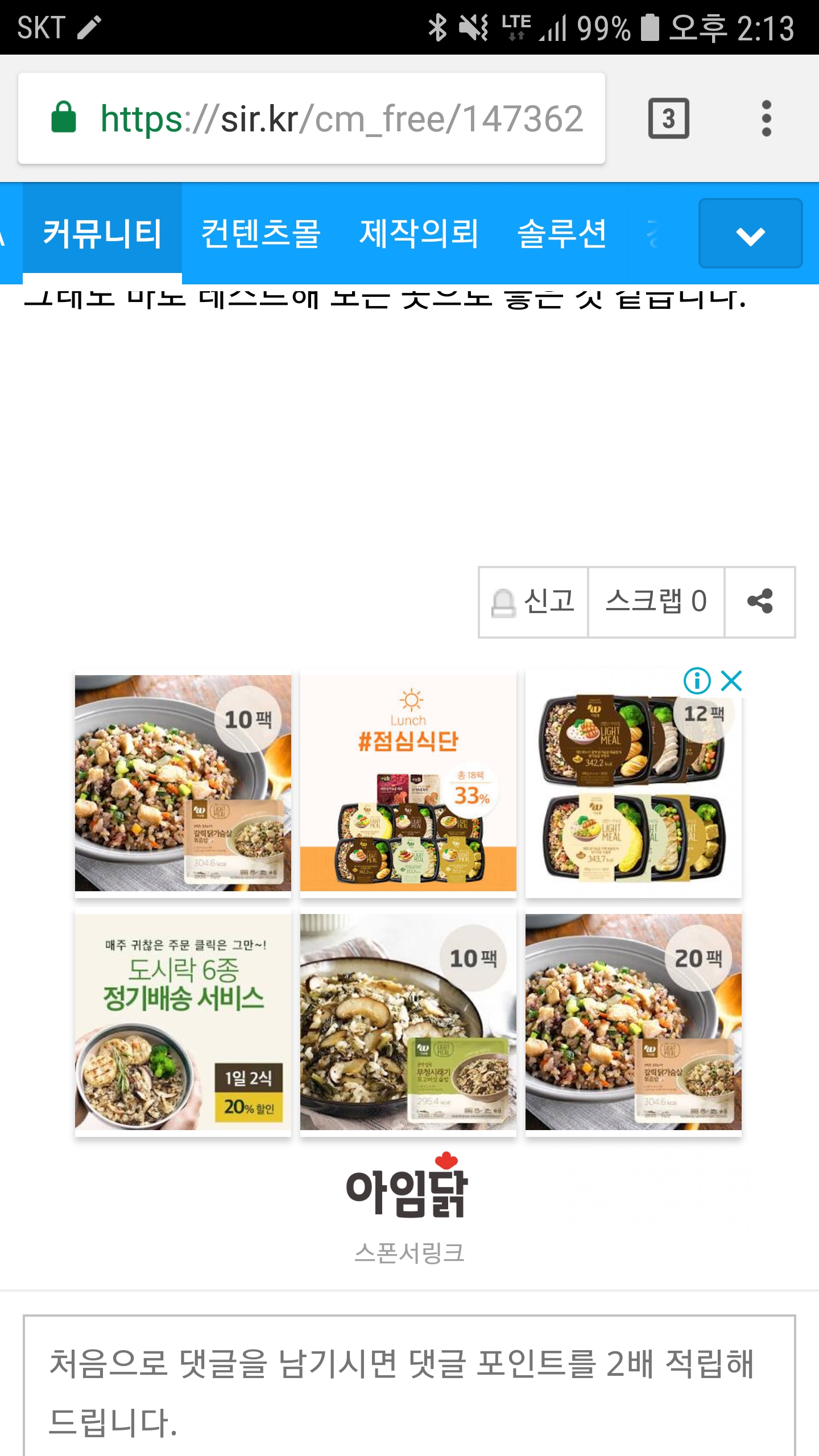
Task: Open the 20팩 fried rice ad tile
Action: [x=633, y=1022]
